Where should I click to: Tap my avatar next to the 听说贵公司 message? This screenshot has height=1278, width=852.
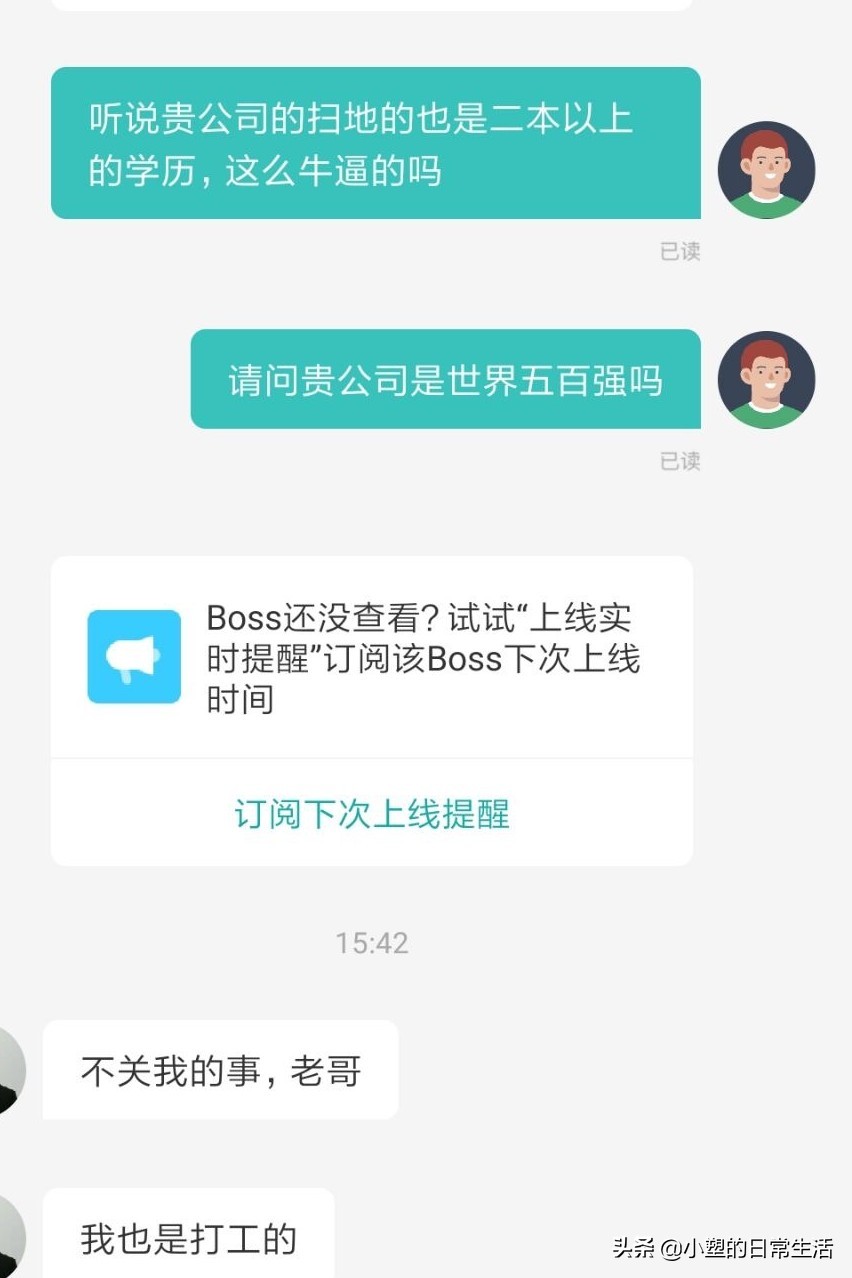tap(766, 170)
